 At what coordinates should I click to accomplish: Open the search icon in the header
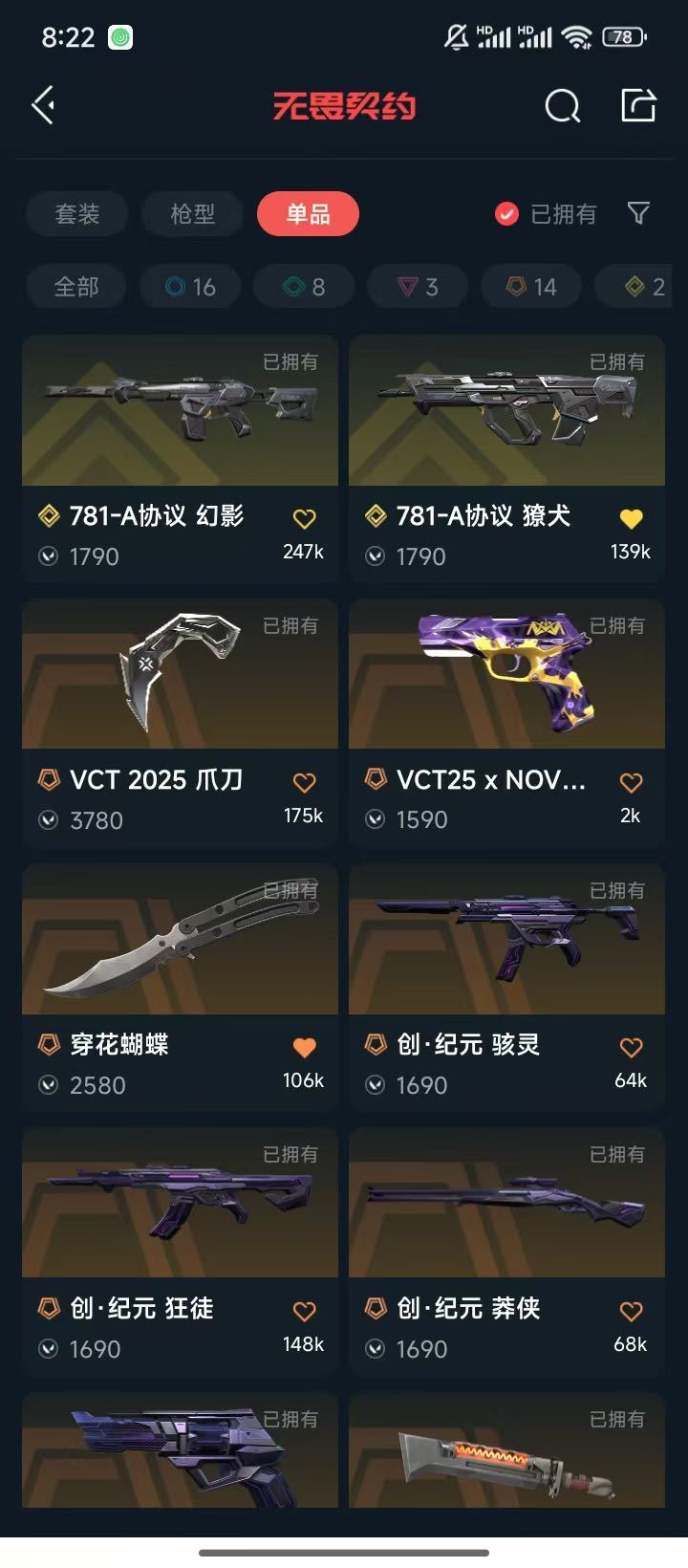click(x=562, y=106)
